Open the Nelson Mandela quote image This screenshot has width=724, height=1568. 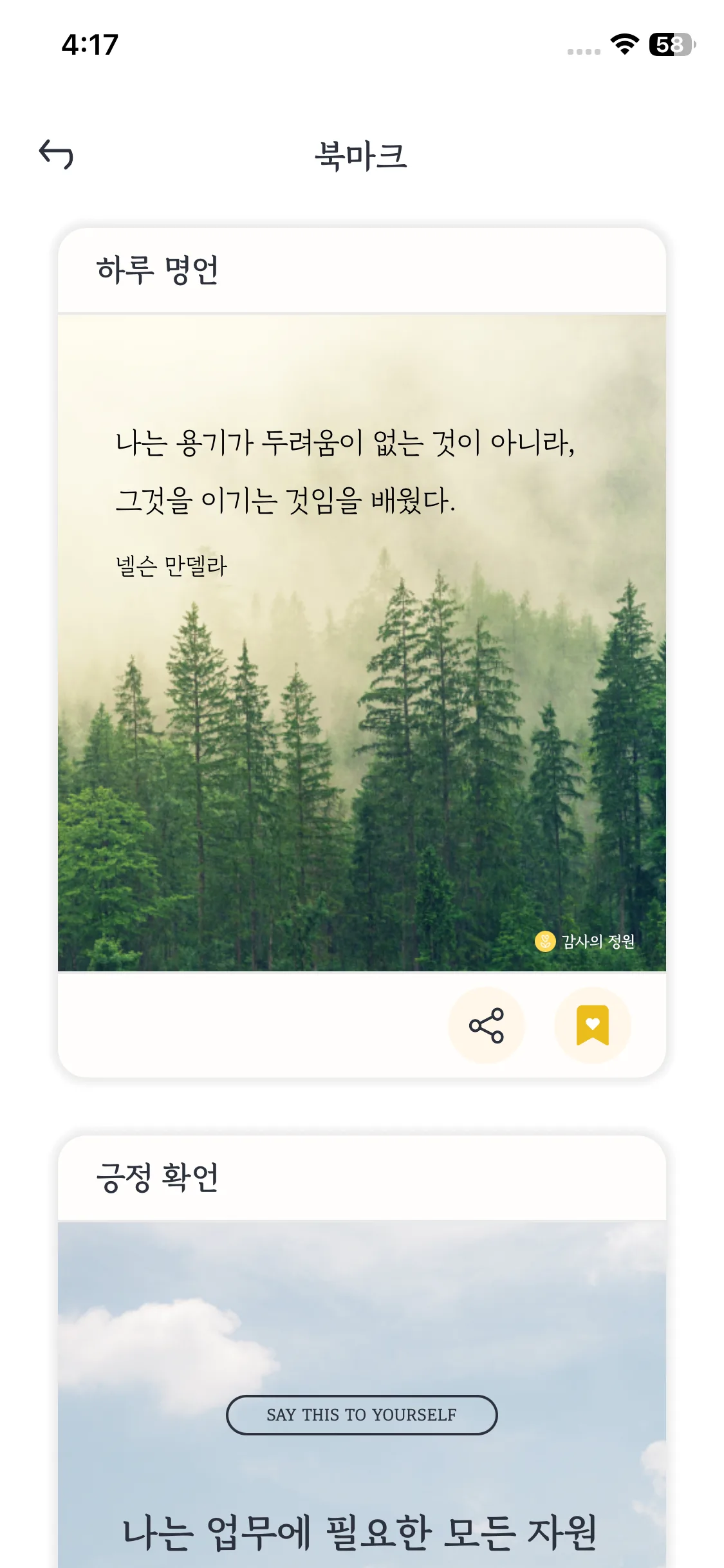(x=362, y=642)
